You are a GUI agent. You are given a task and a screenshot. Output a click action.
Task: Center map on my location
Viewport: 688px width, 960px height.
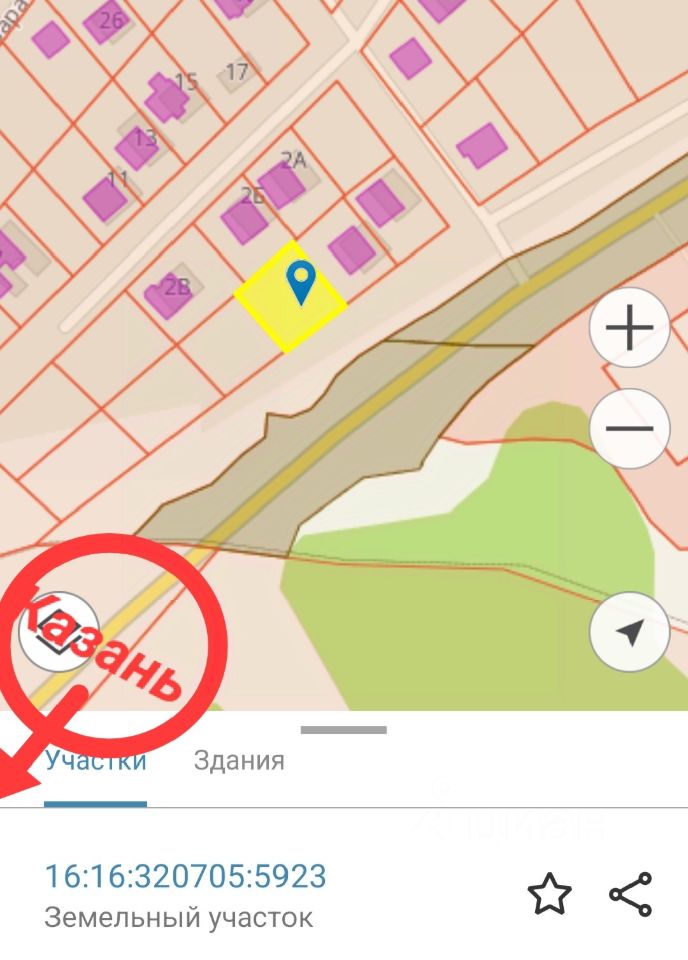[629, 632]
